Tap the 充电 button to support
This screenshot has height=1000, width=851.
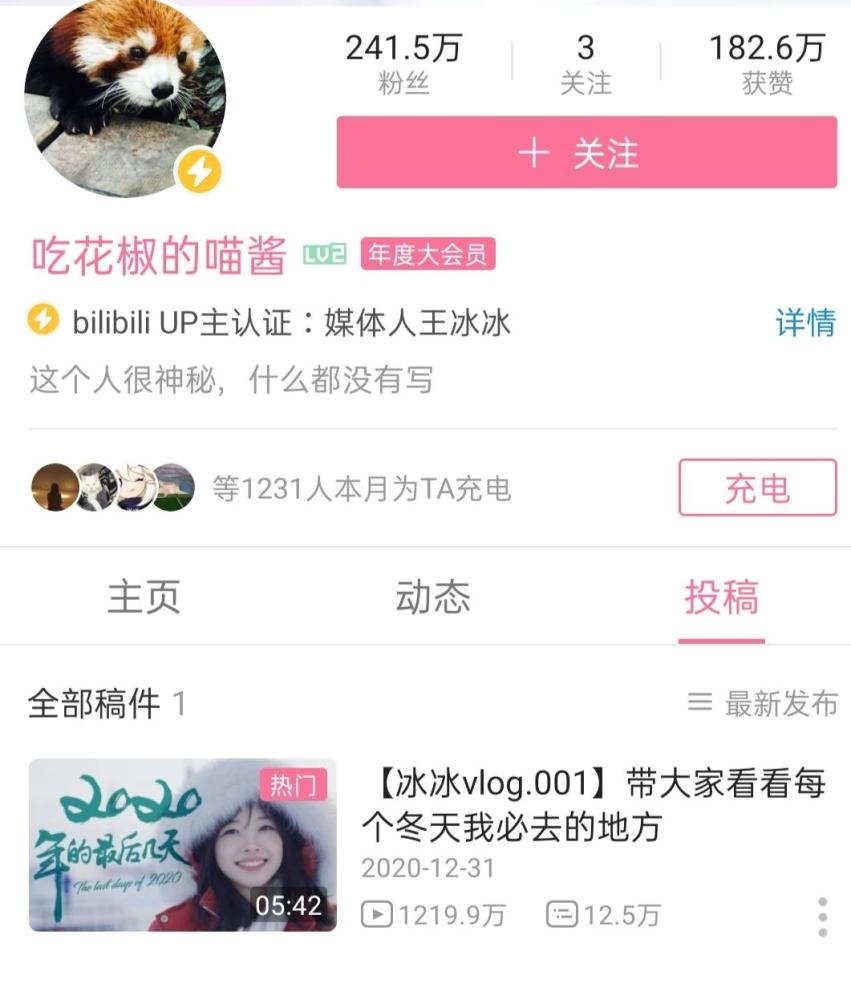[x=757, y=488]
